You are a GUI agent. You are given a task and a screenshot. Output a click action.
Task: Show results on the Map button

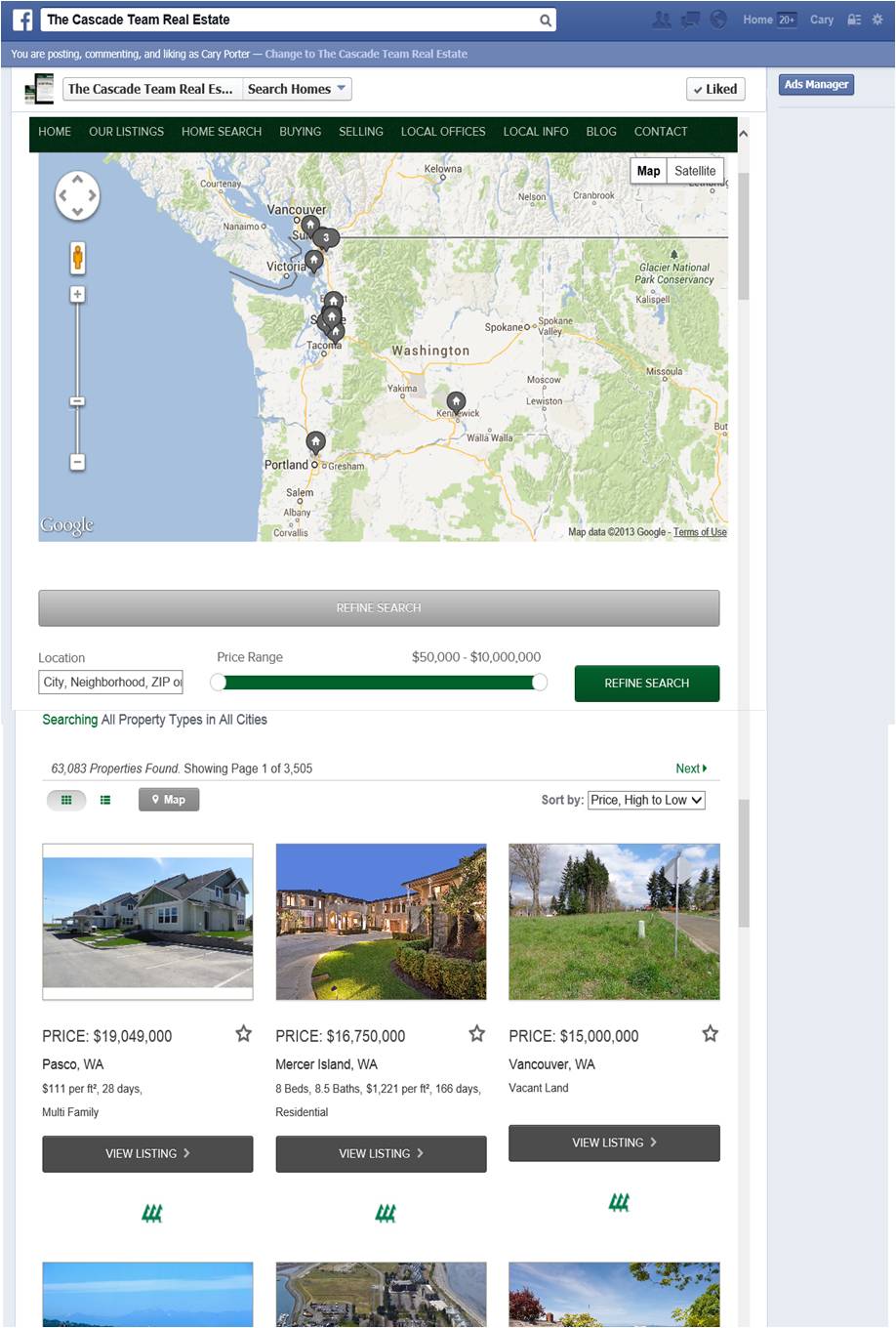pos(168,800)
